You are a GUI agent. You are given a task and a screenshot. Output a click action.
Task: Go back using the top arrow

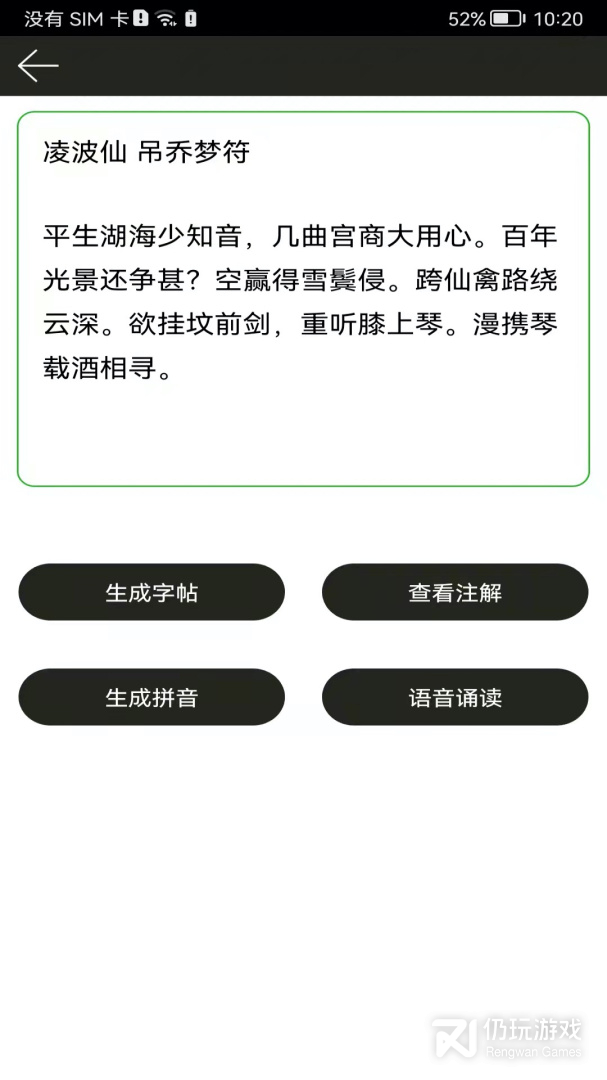[x=38, y=66]
